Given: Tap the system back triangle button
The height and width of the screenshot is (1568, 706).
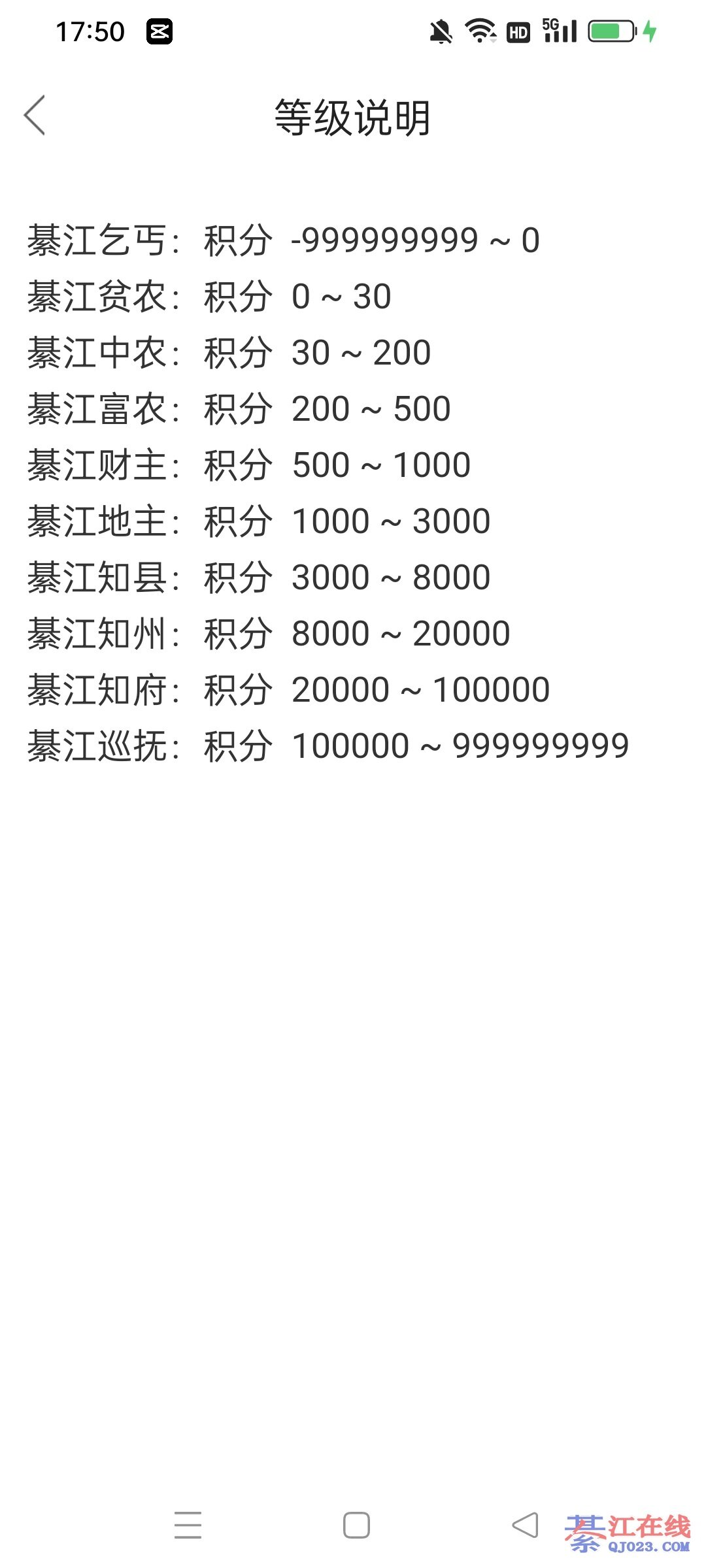Looking at the screenshot, I should [x=525, y=1525].
